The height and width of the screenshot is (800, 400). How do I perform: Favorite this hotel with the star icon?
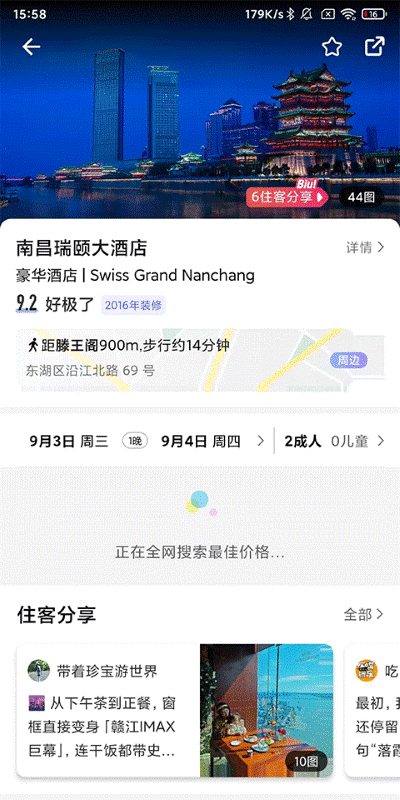(x=332, y=47)
